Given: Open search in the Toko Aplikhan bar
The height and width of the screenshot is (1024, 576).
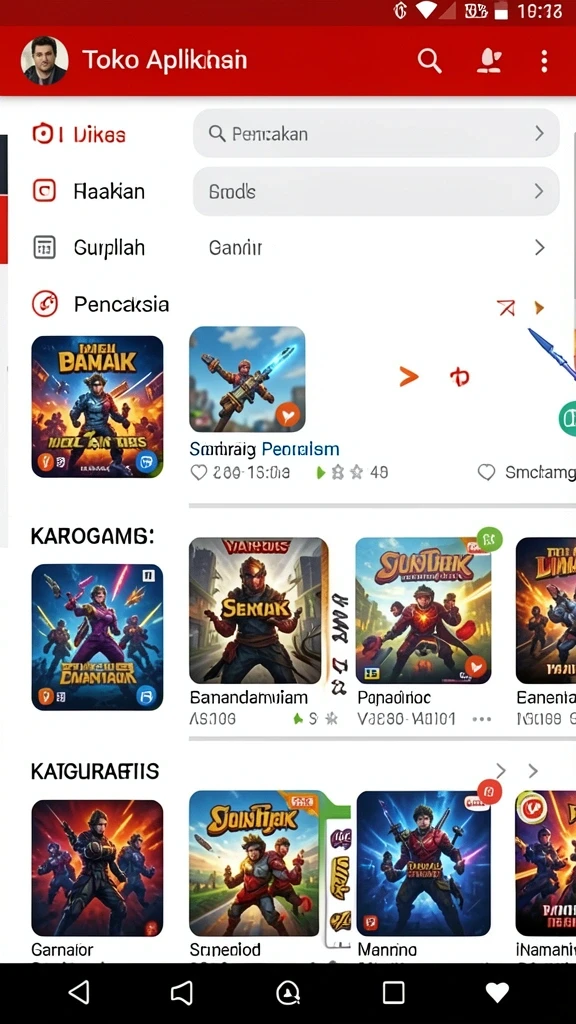Looking at the screenshot, I should (430, 61).
